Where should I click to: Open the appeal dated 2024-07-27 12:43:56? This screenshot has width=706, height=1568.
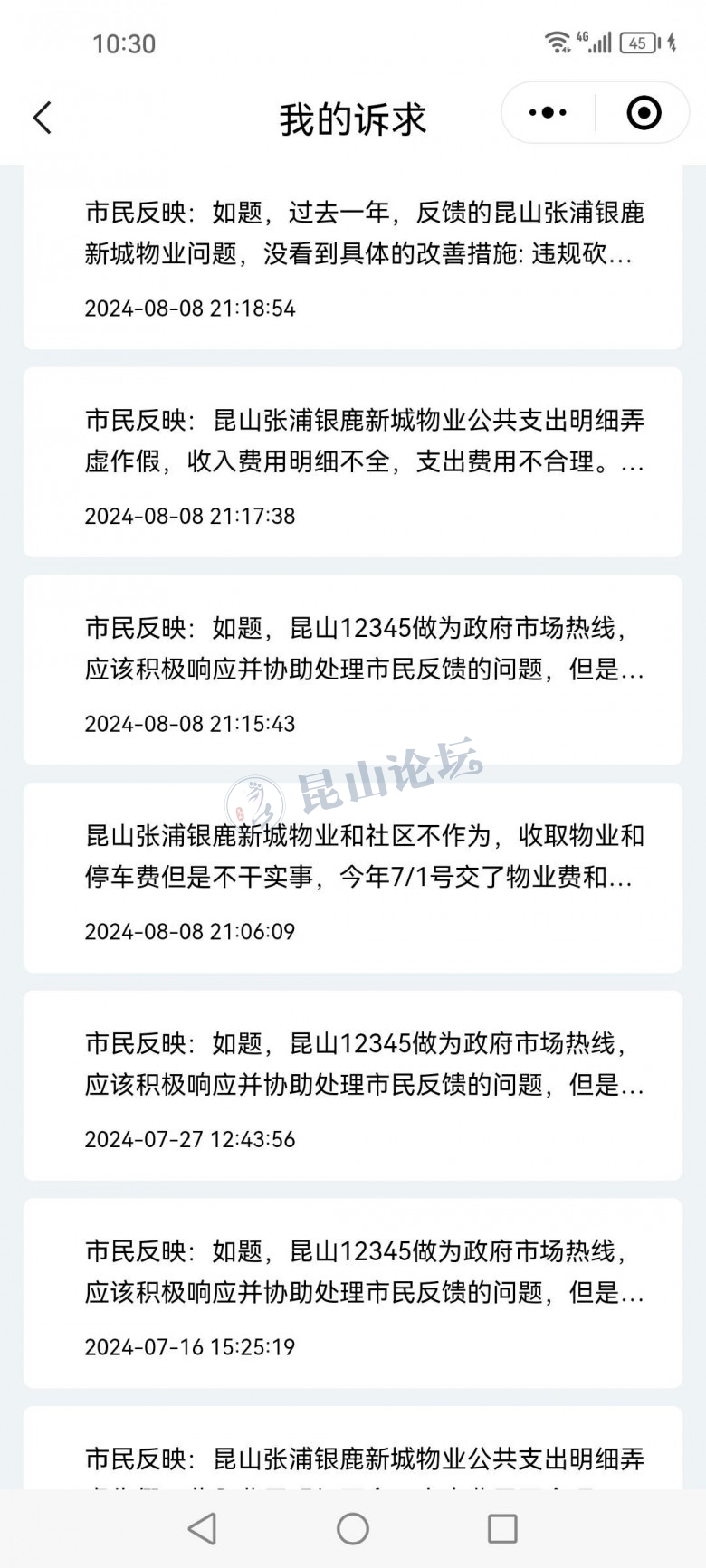tap(353, 1086)
